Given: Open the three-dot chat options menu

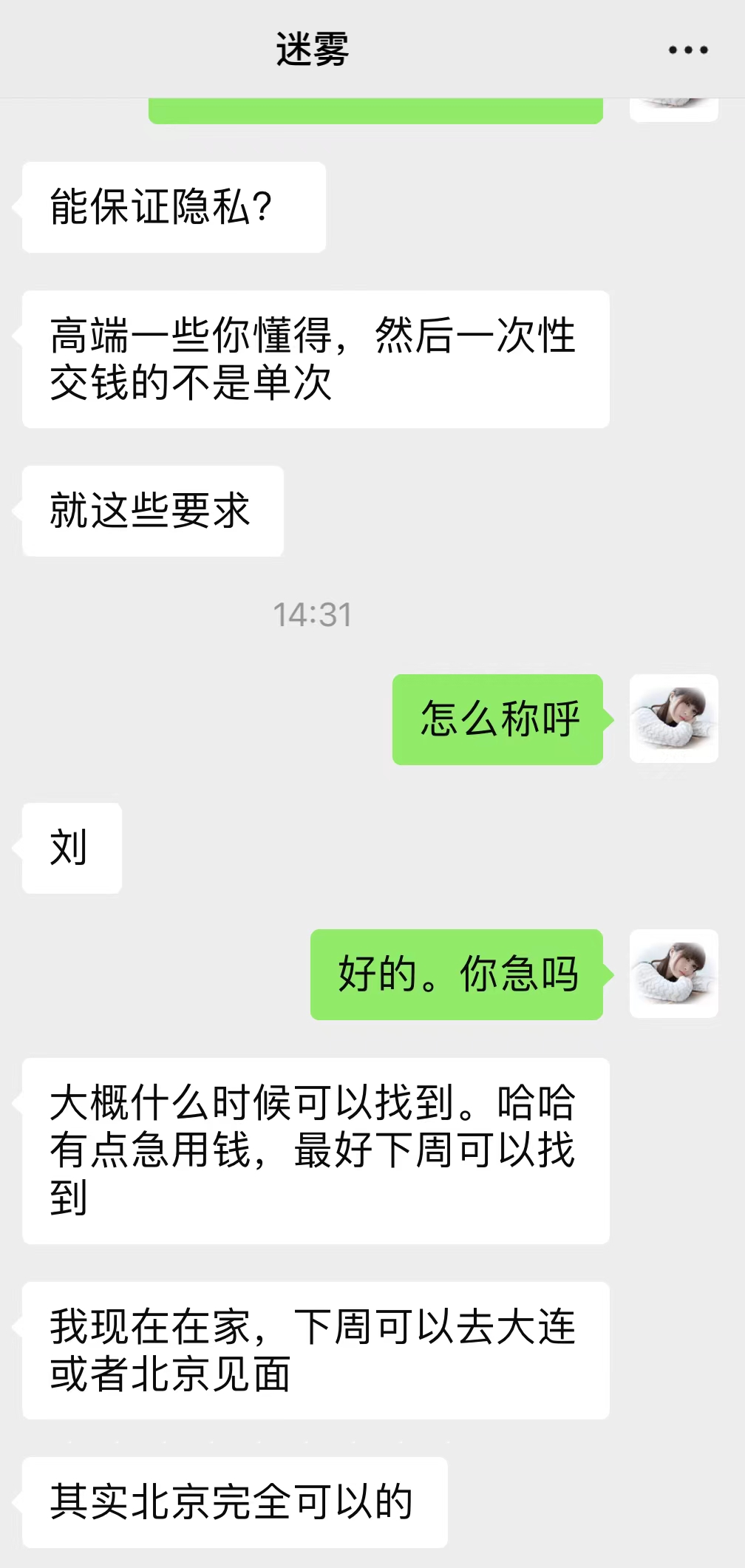Looking at the screenshot, I should point(687,50).
